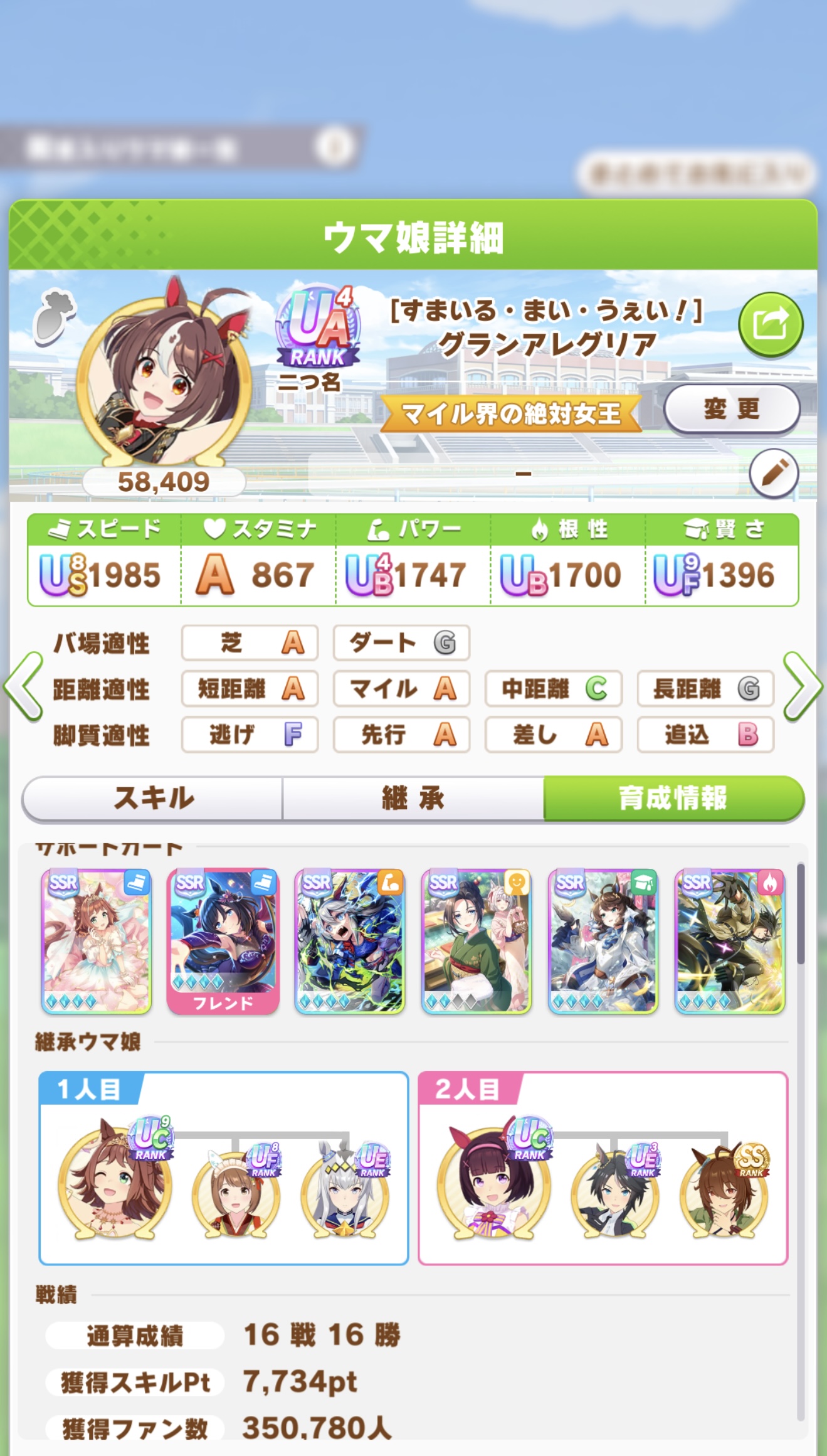Open the SSR guts support card

(x=730, y=941)
